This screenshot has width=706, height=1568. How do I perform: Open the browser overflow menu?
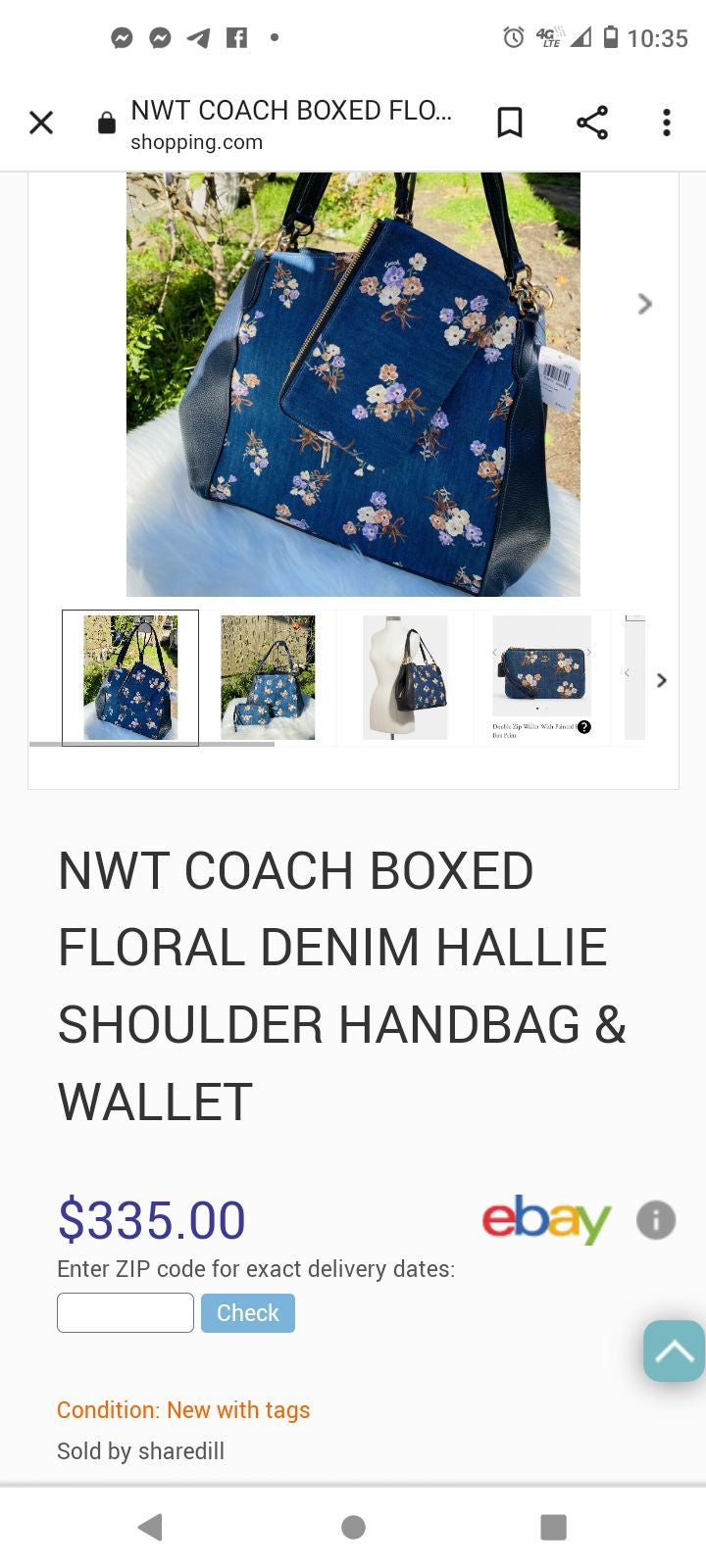667,122
